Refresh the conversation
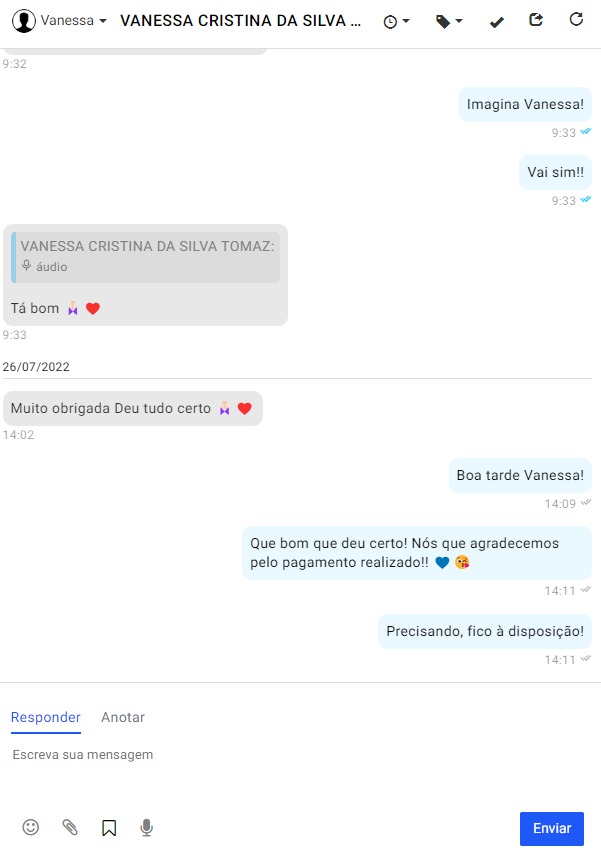Image resolution: width=601 pixels, height=855 pixels. (576, 20)
